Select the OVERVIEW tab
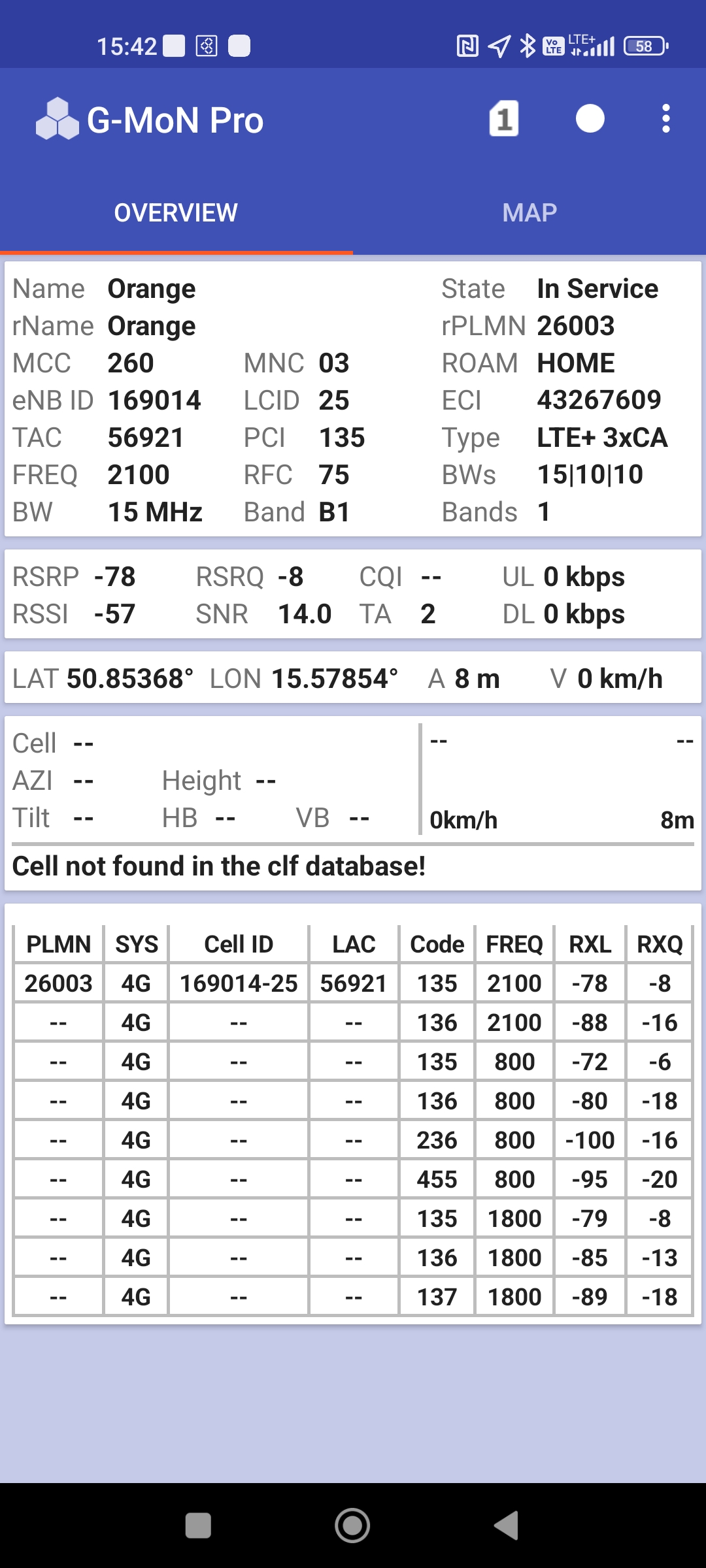Screen dimensions: 706x1568 [176, 213]
